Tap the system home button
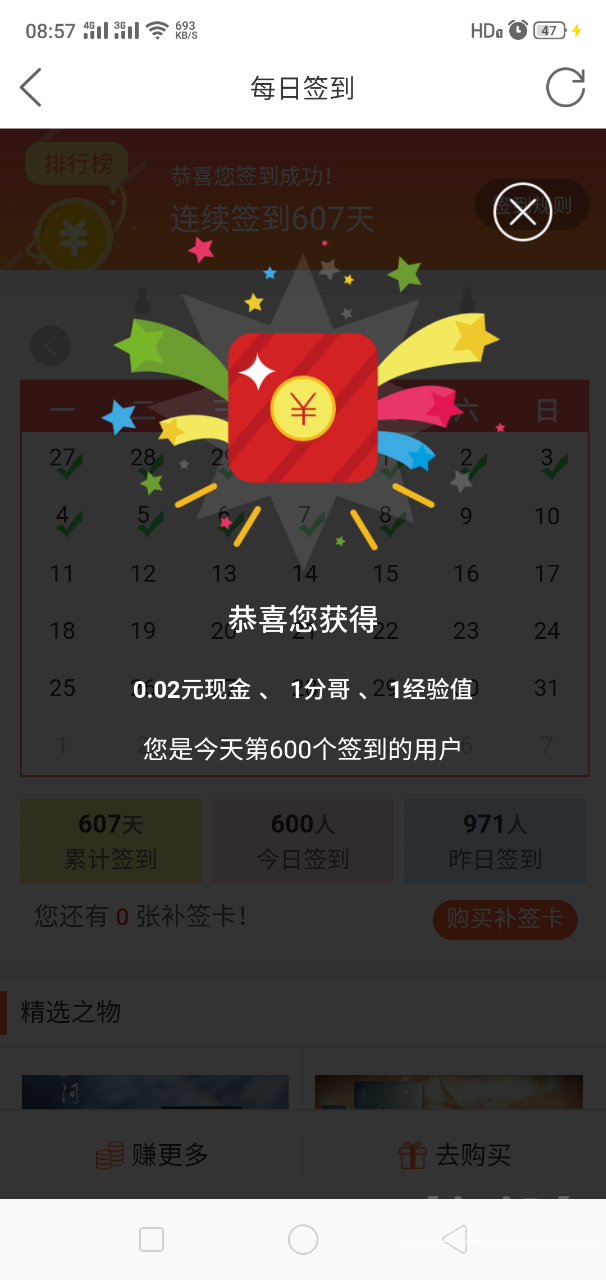 pos(303,1240)
